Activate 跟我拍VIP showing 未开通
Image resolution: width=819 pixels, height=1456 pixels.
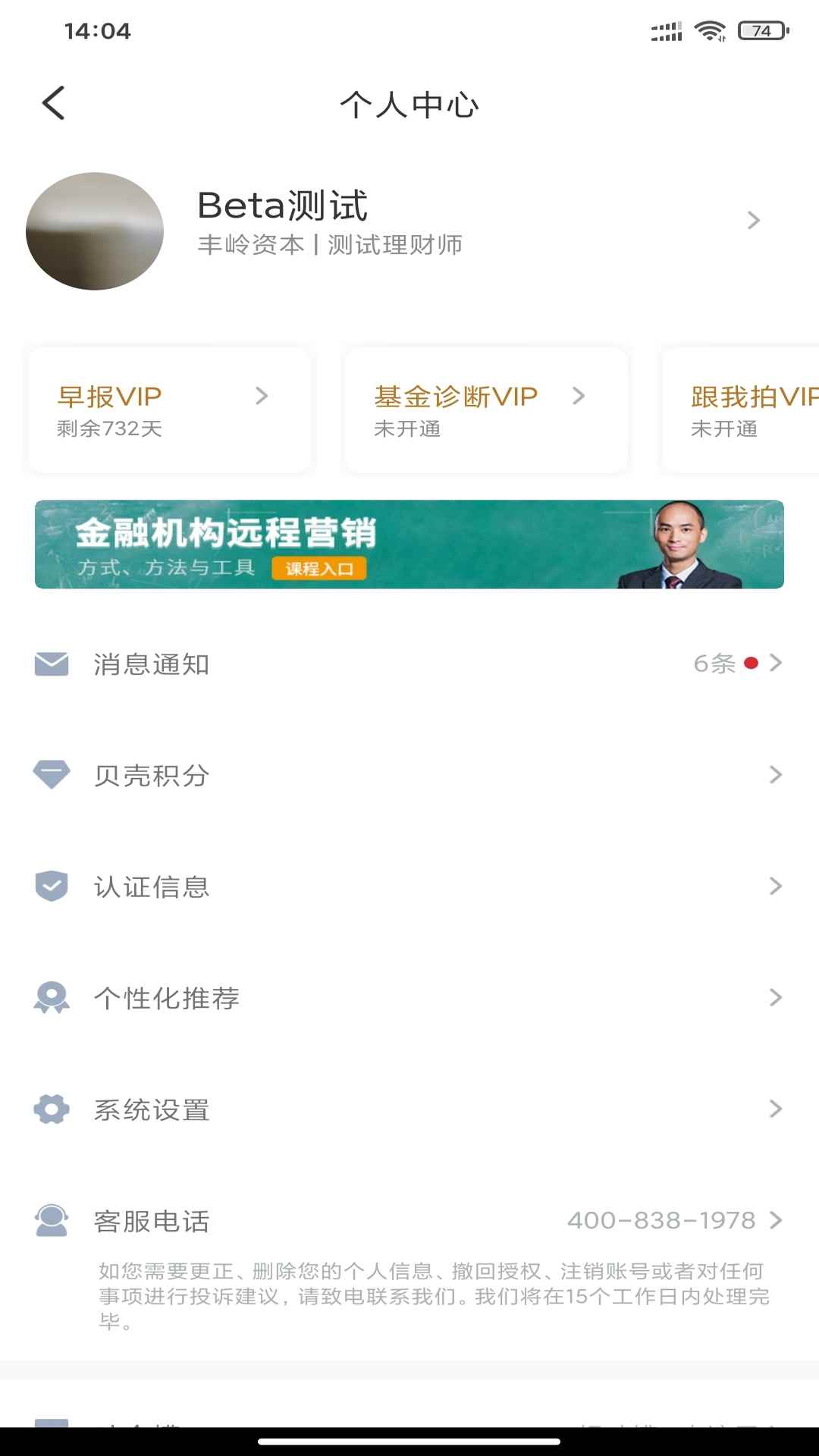pos(751,409)
